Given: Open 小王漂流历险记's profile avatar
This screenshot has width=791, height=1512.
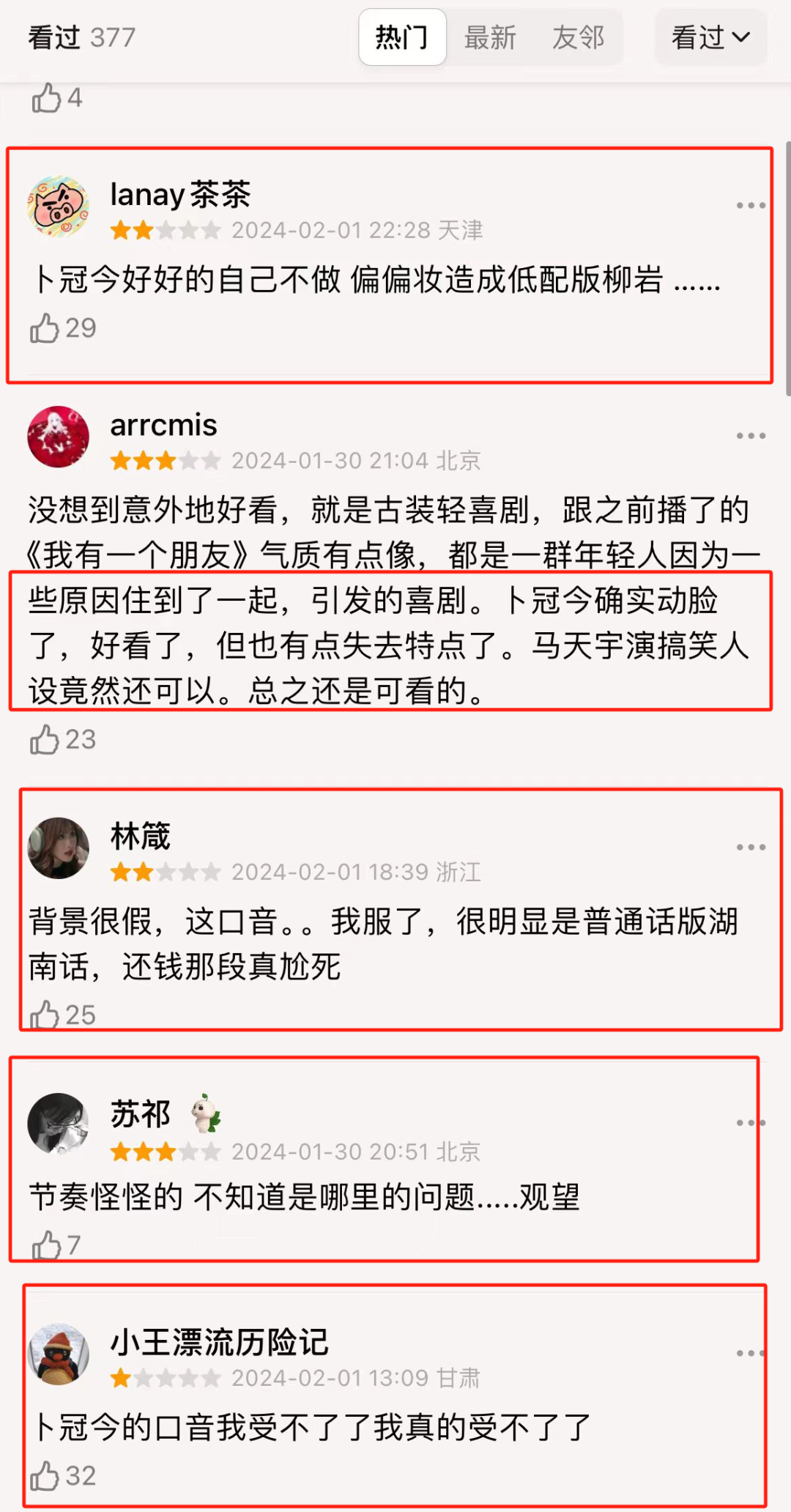Looking at the screenshot, I should coord(58,1354).
